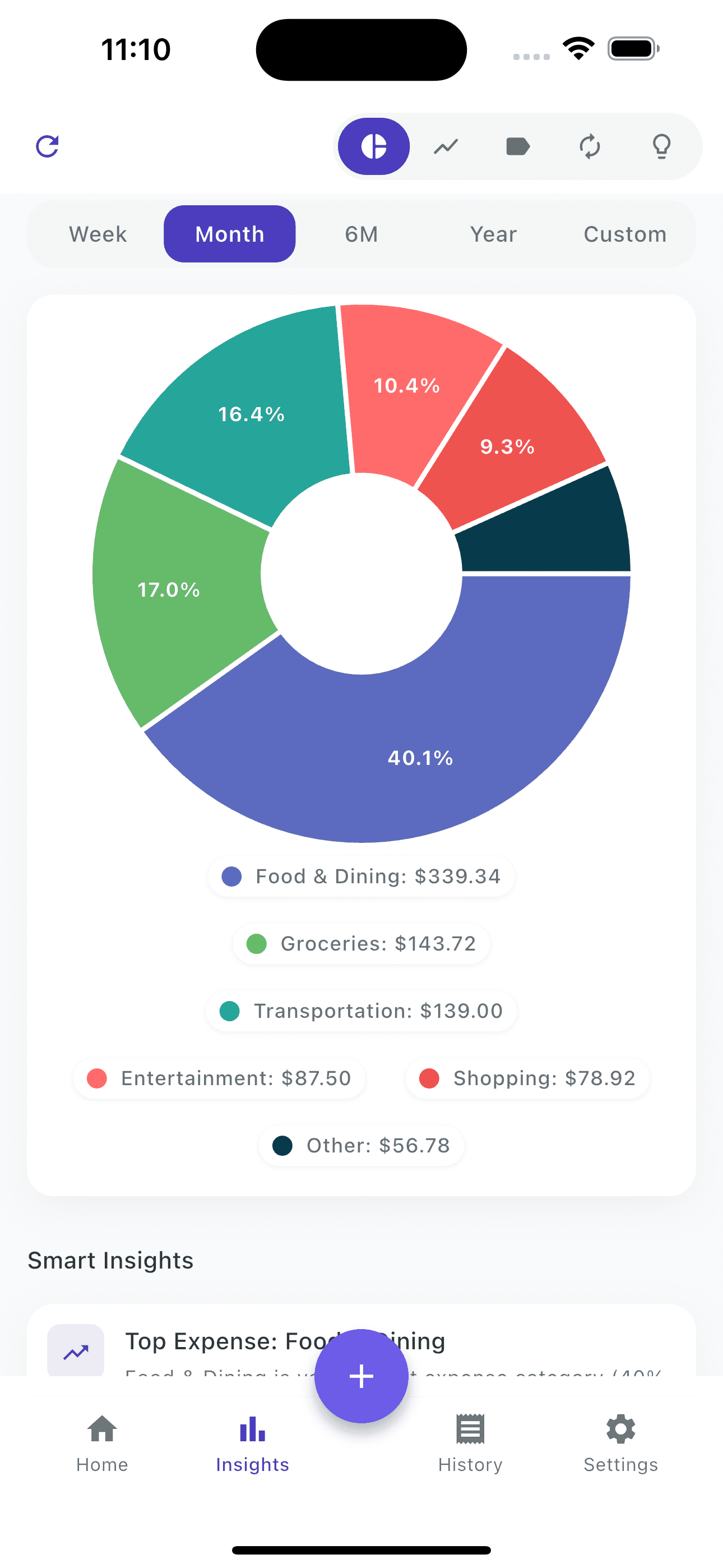Tap the floating plus button to add expense
The image size is (723, 1568).
(361, 1376)
